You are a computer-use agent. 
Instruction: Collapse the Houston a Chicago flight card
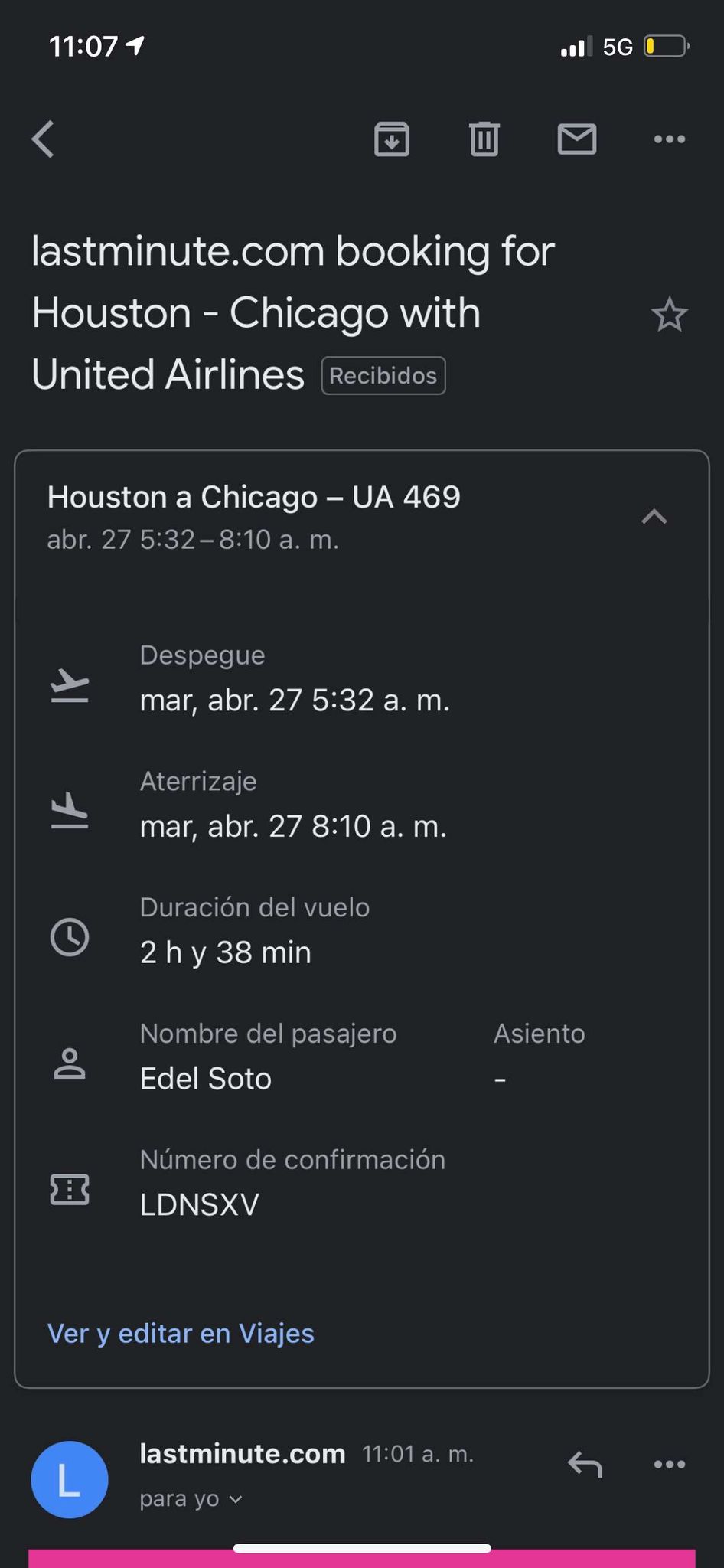point(654,518)
